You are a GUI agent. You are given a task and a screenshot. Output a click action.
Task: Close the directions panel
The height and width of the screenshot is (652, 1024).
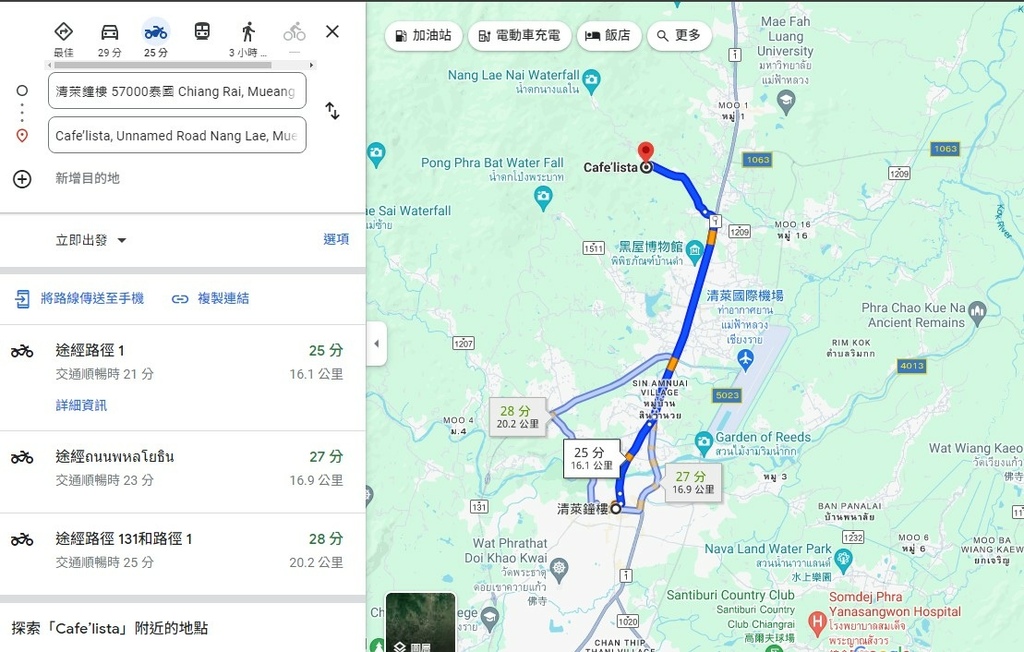332,32
